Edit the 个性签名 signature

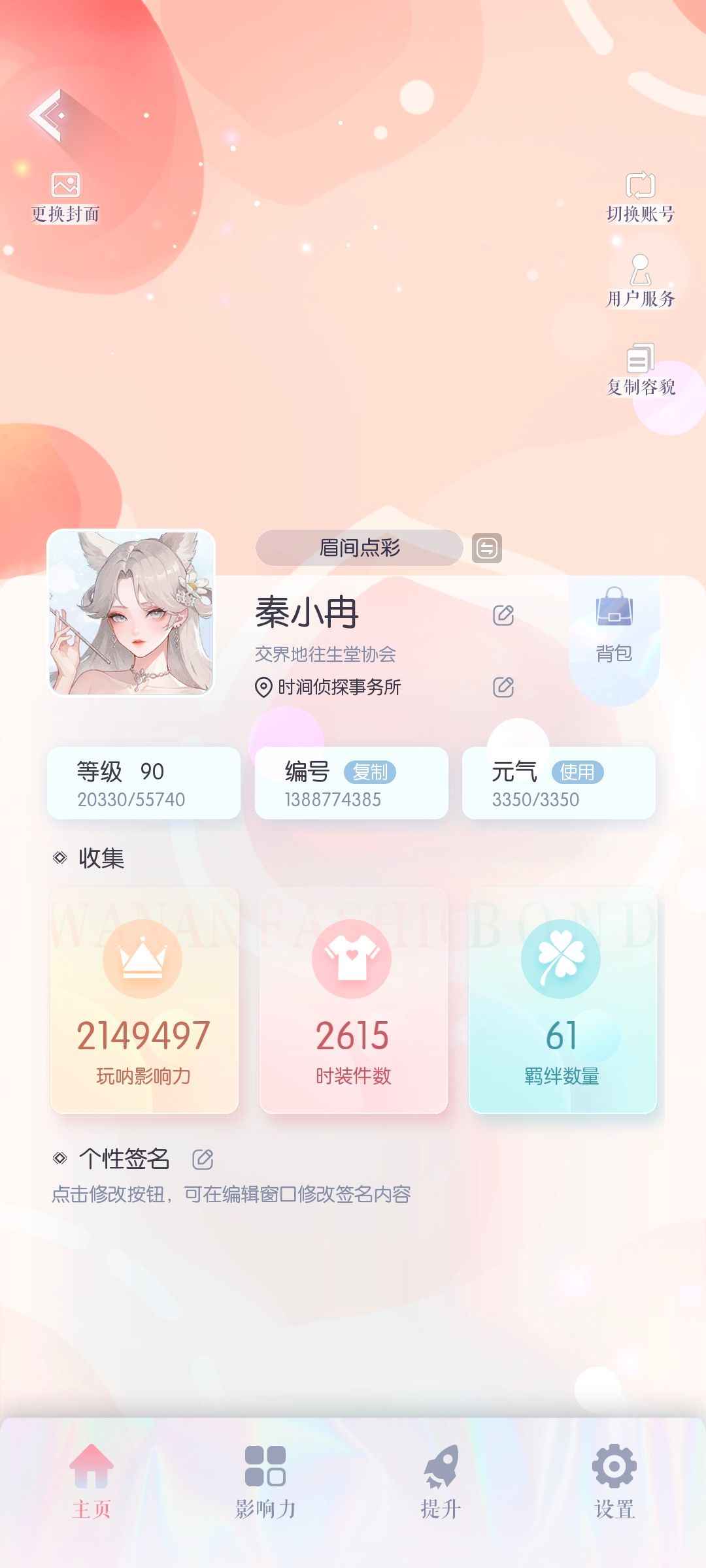(x=203, y=1159)
